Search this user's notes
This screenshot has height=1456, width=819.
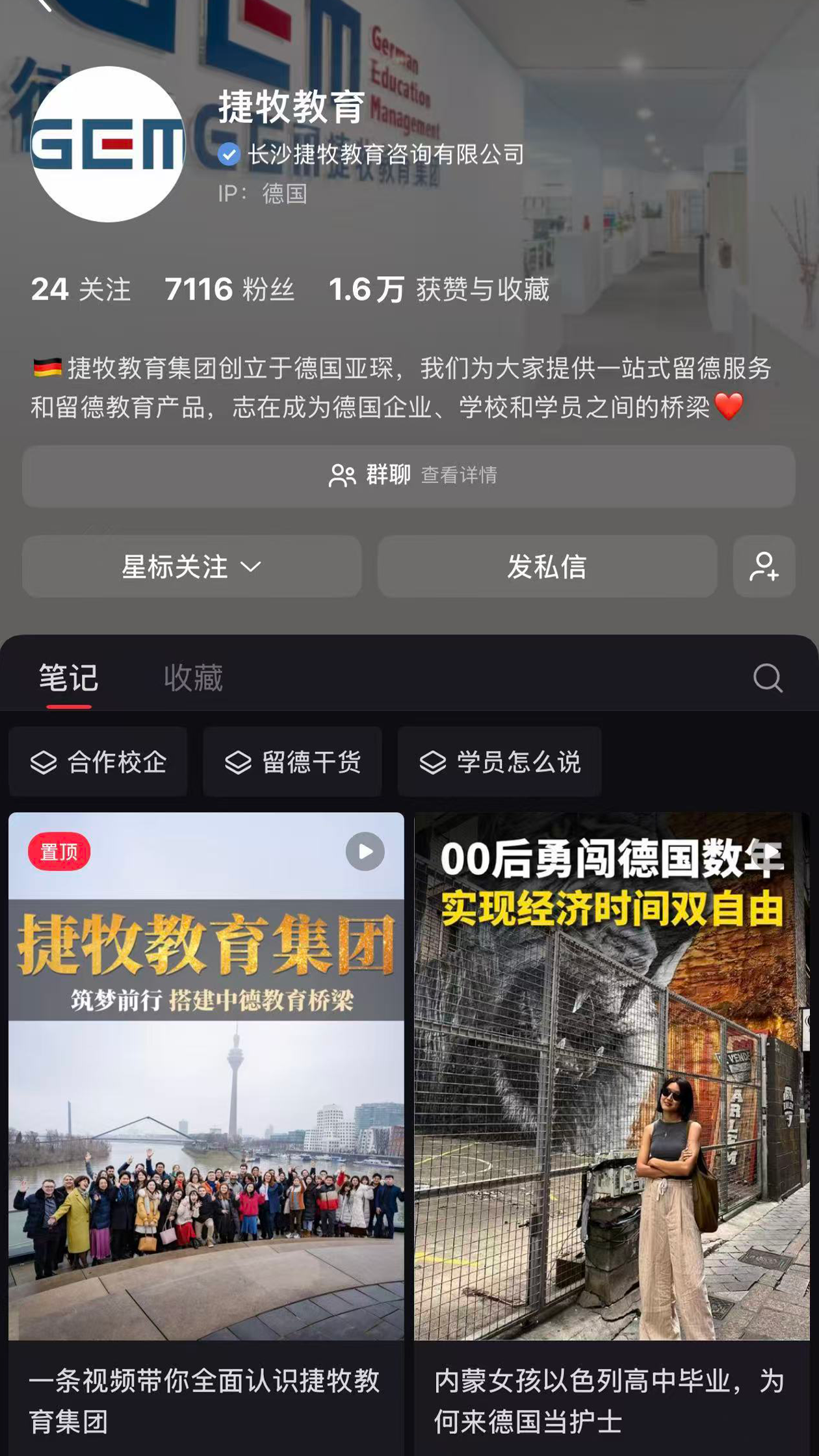767,679
